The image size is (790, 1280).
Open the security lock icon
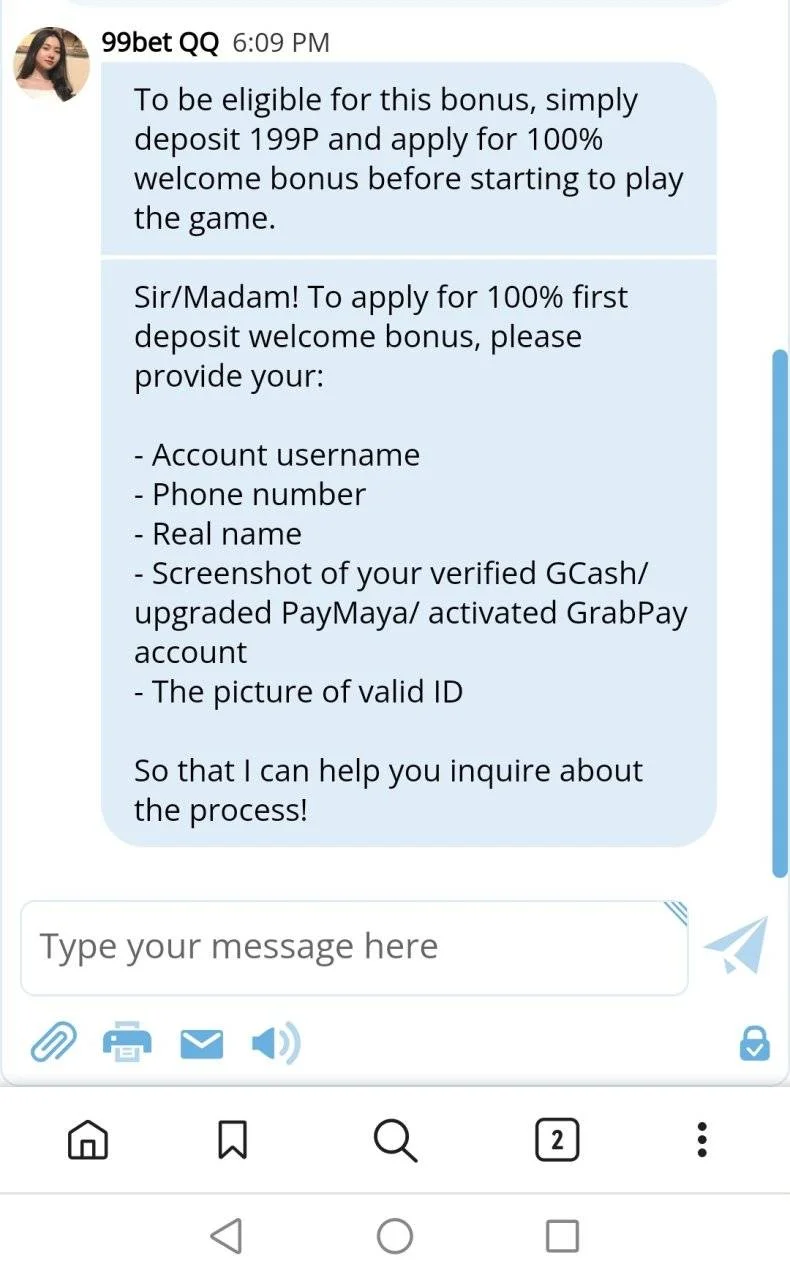pos(754,1044)
